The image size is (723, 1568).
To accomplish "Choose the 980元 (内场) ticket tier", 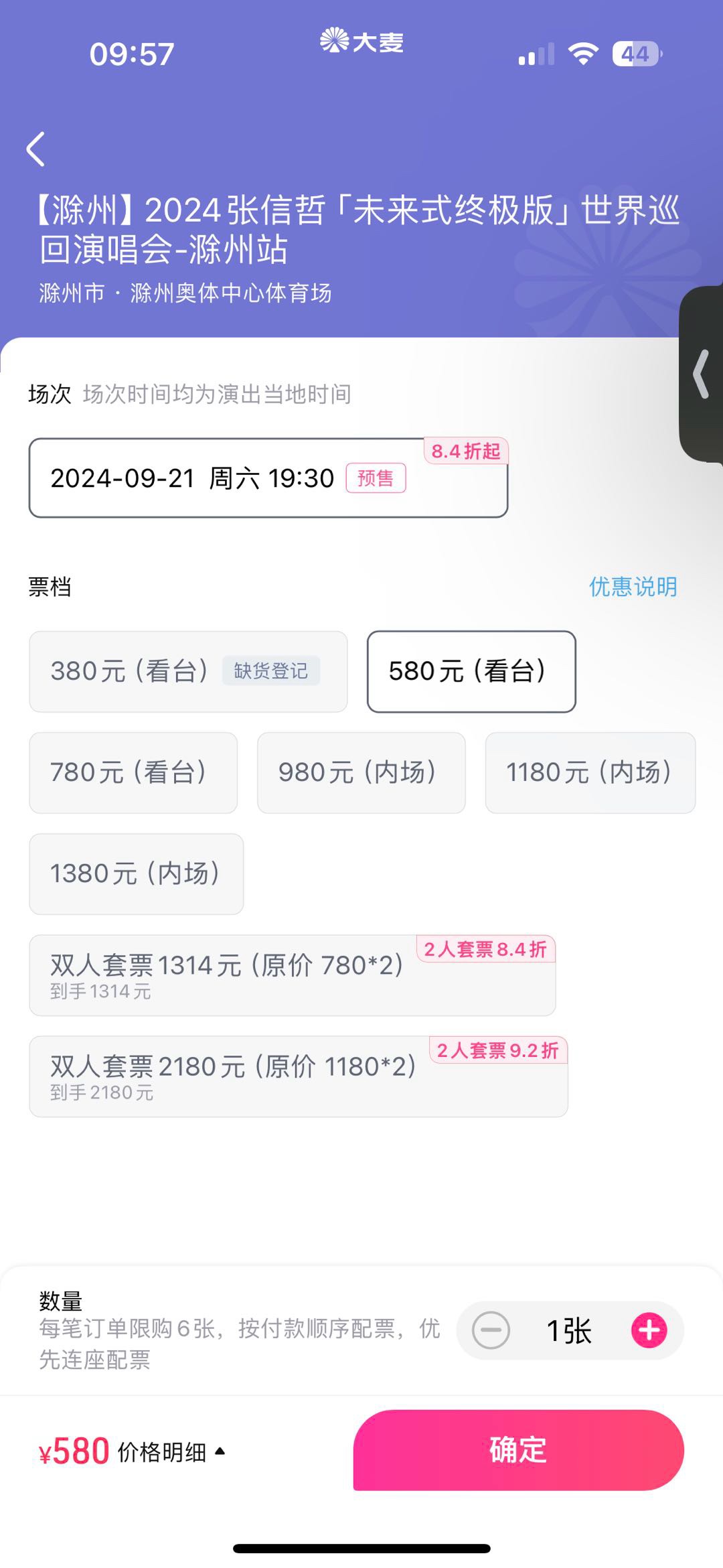I will coord(361,772).
